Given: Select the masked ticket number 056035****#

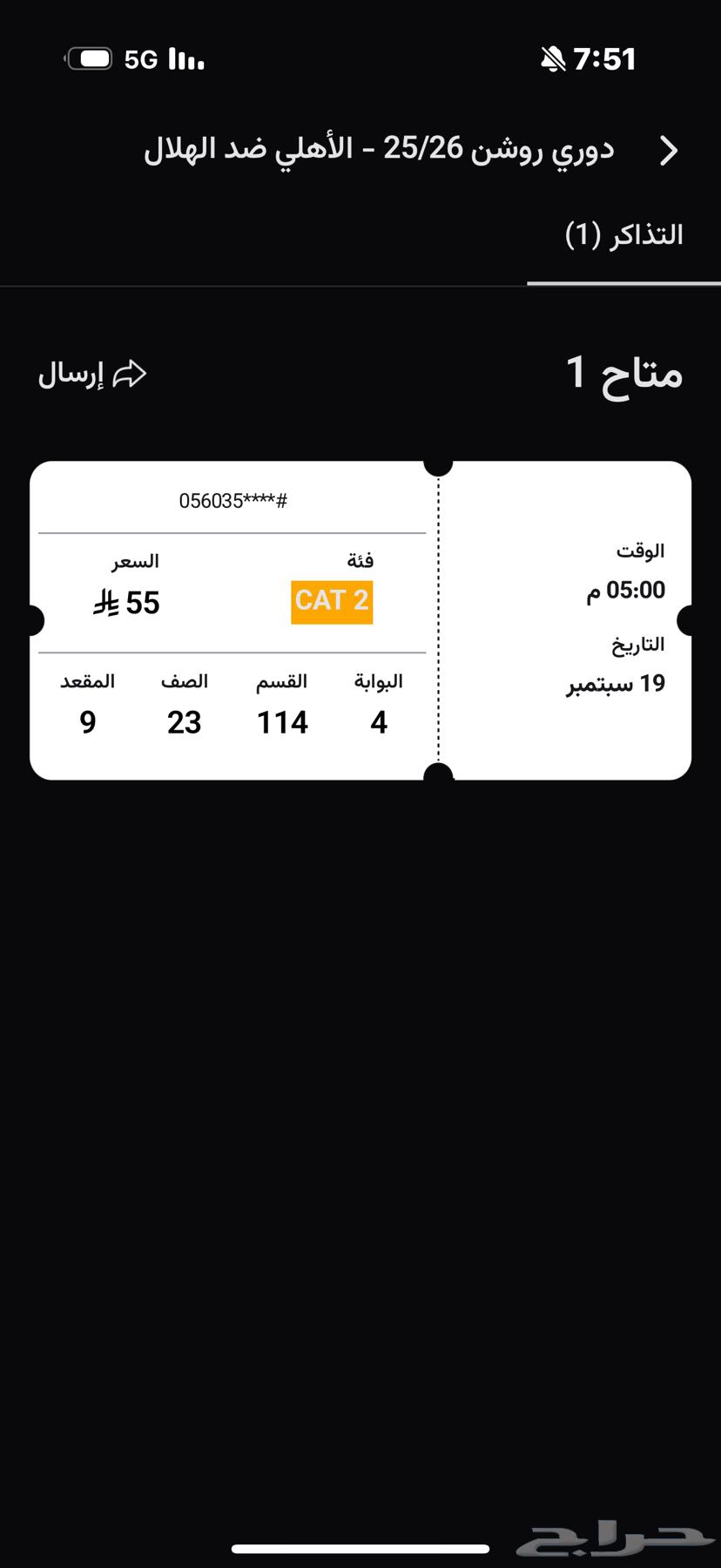Looking at the screenshot, I should [234, 501].
